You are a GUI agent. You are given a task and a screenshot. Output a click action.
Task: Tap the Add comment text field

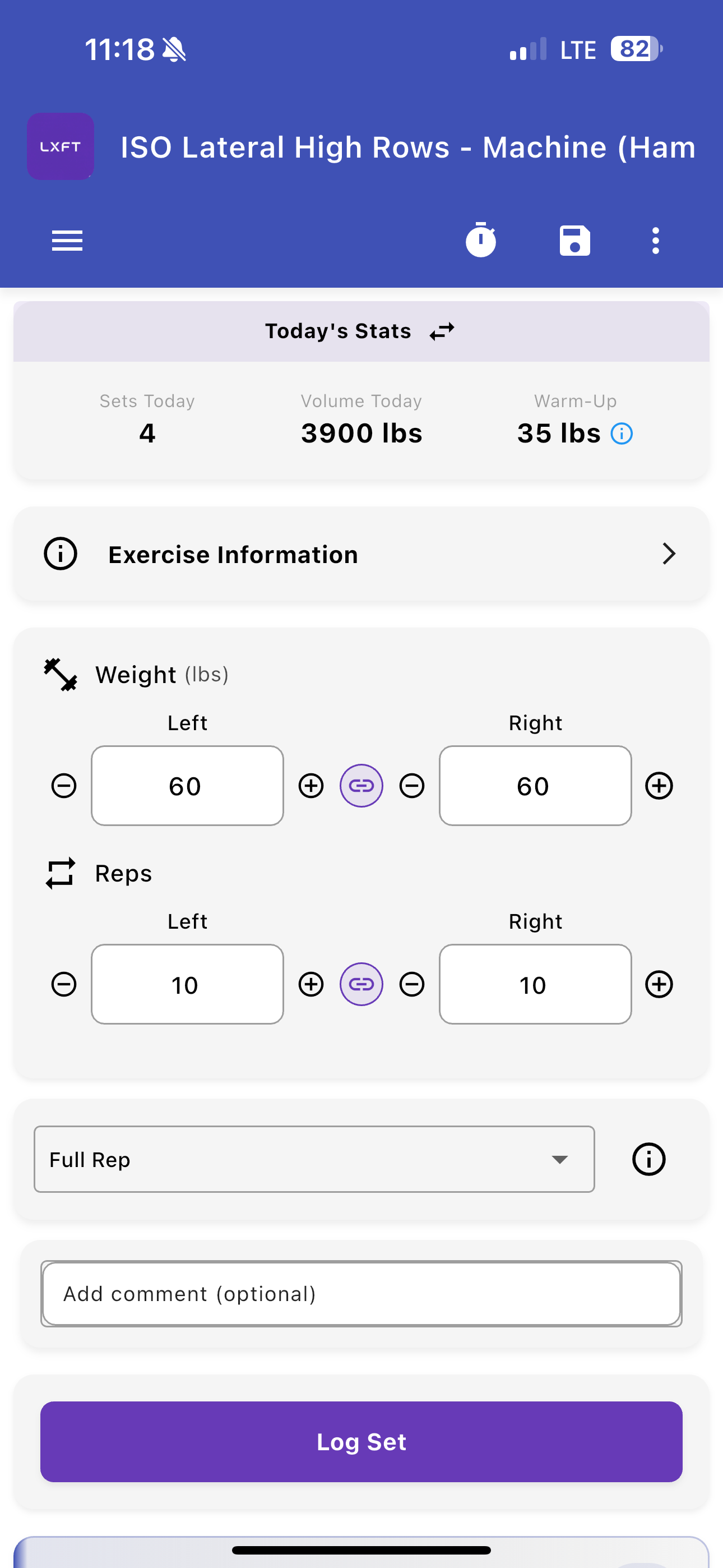361,1293
